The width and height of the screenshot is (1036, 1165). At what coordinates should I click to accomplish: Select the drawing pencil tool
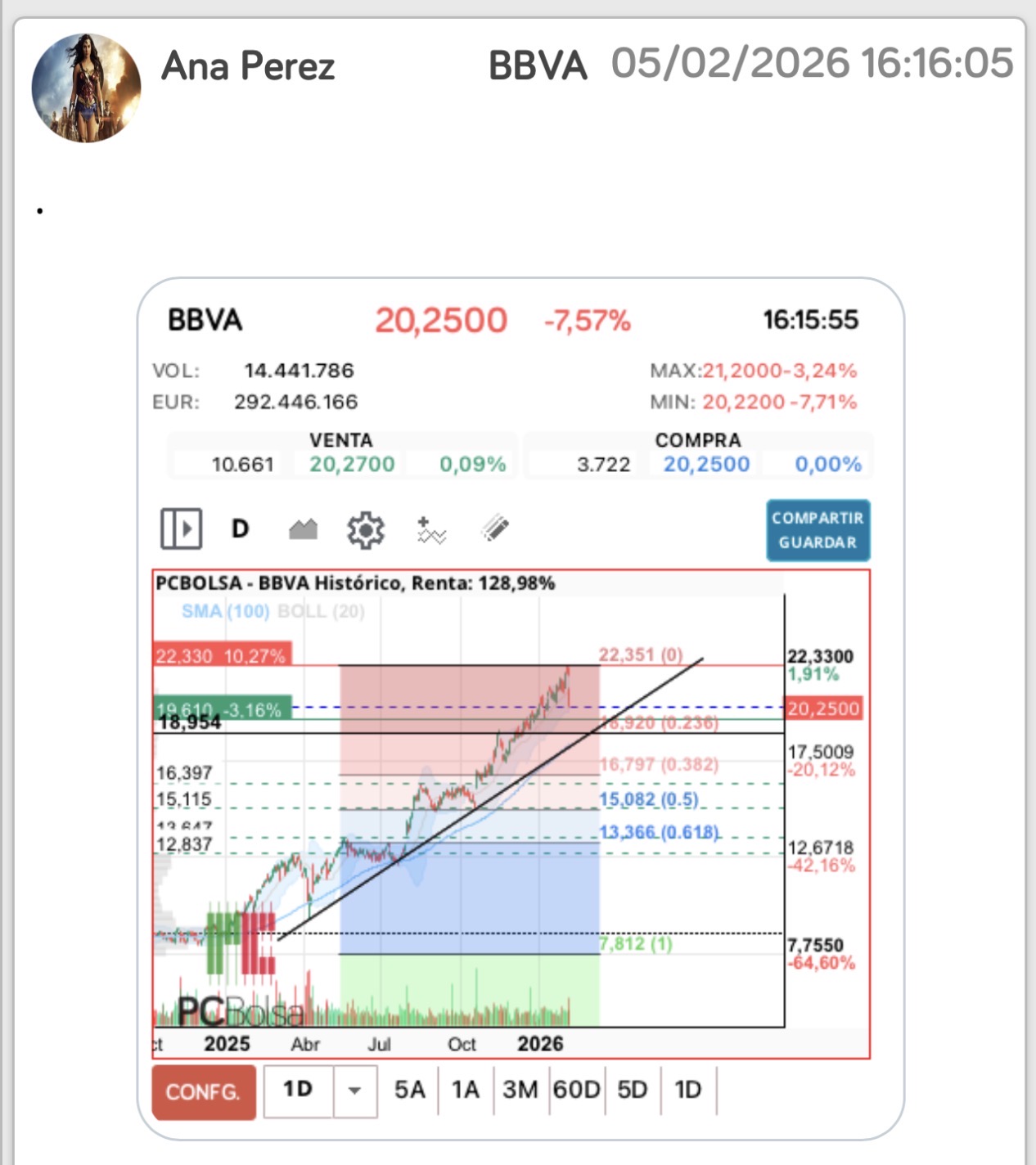click(x=495, y=529)
